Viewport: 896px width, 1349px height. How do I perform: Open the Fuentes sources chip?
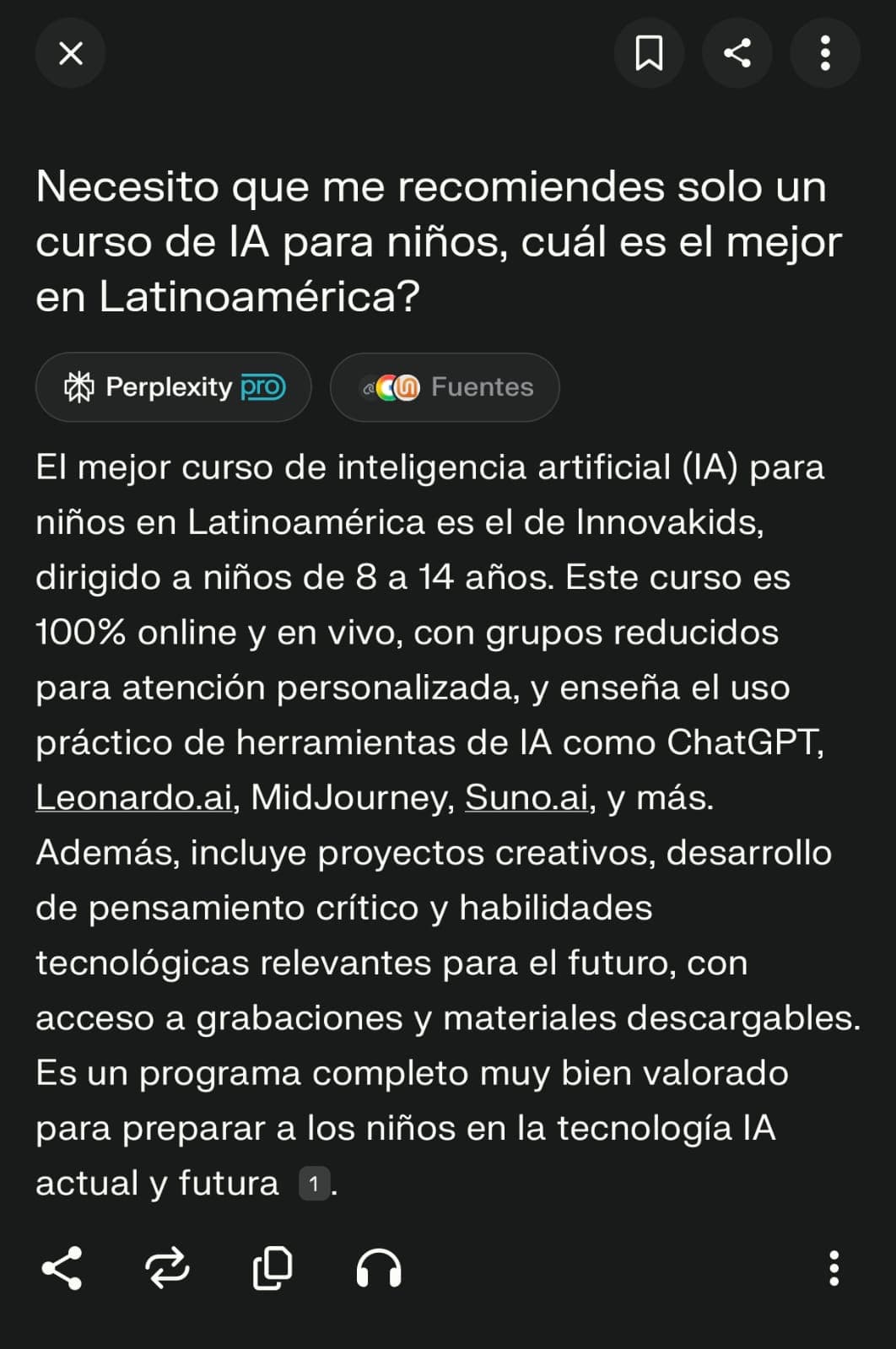[x=445, y=387]
